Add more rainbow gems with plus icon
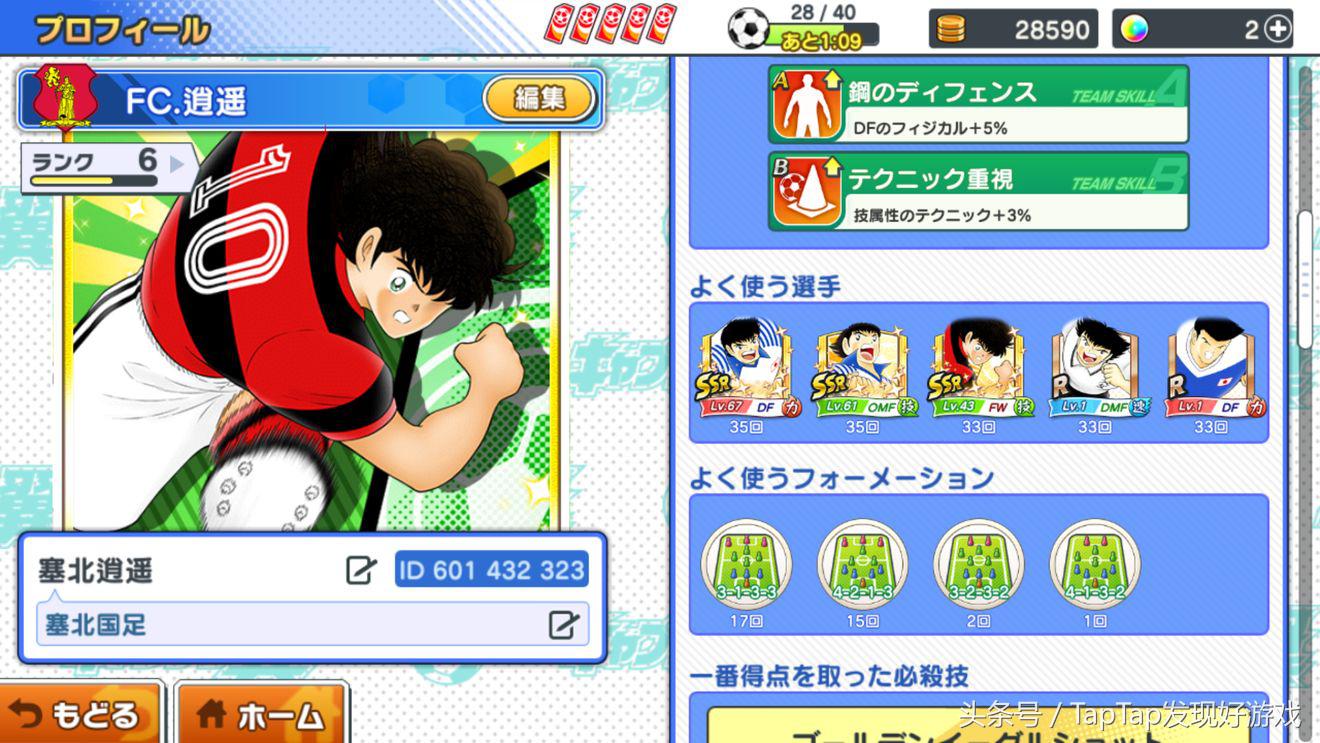This screenshot has width=1320, height=743. (x=1278, y=29)
